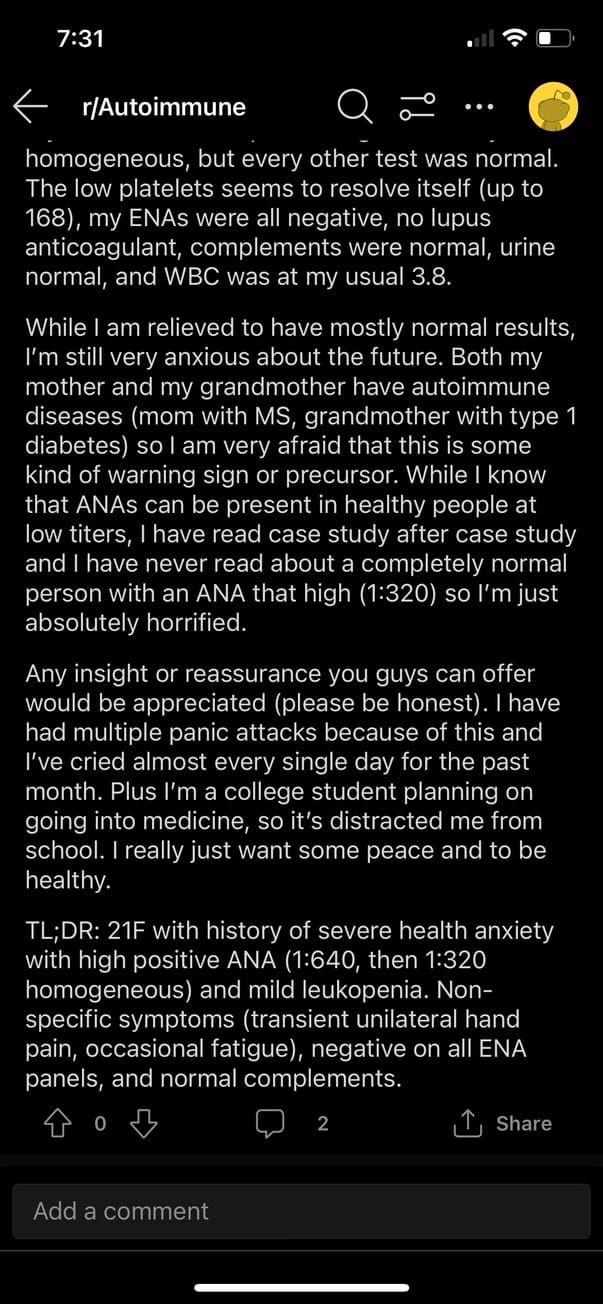Screen dimensions: 603x1304
Task: Go back using the top-left arrow
Action: (30, 107)
